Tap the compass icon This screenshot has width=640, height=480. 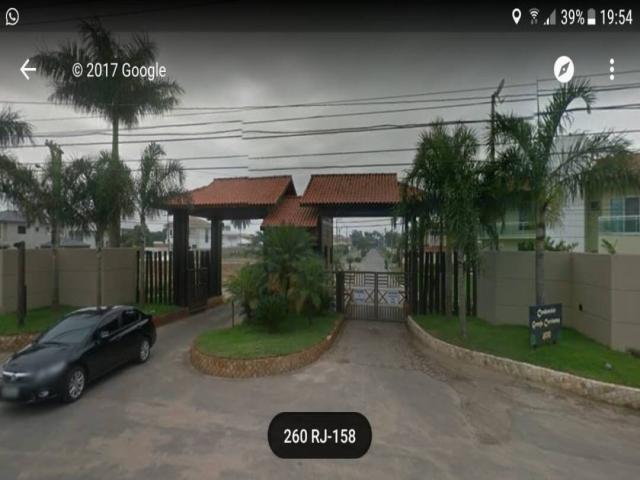[x=564, y=69]
